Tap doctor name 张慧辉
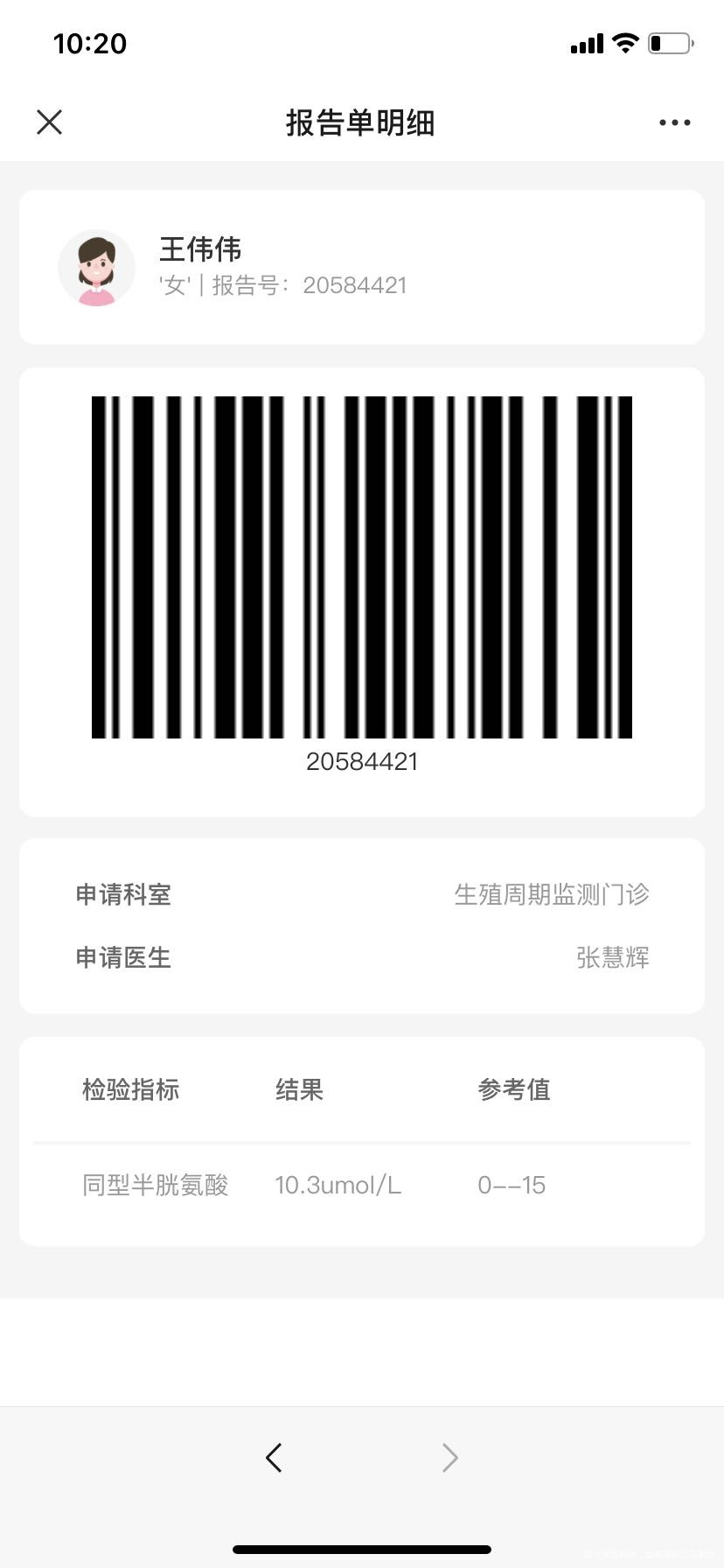The height and width of the screenshot is (1568, 724). tap(614, 958)
